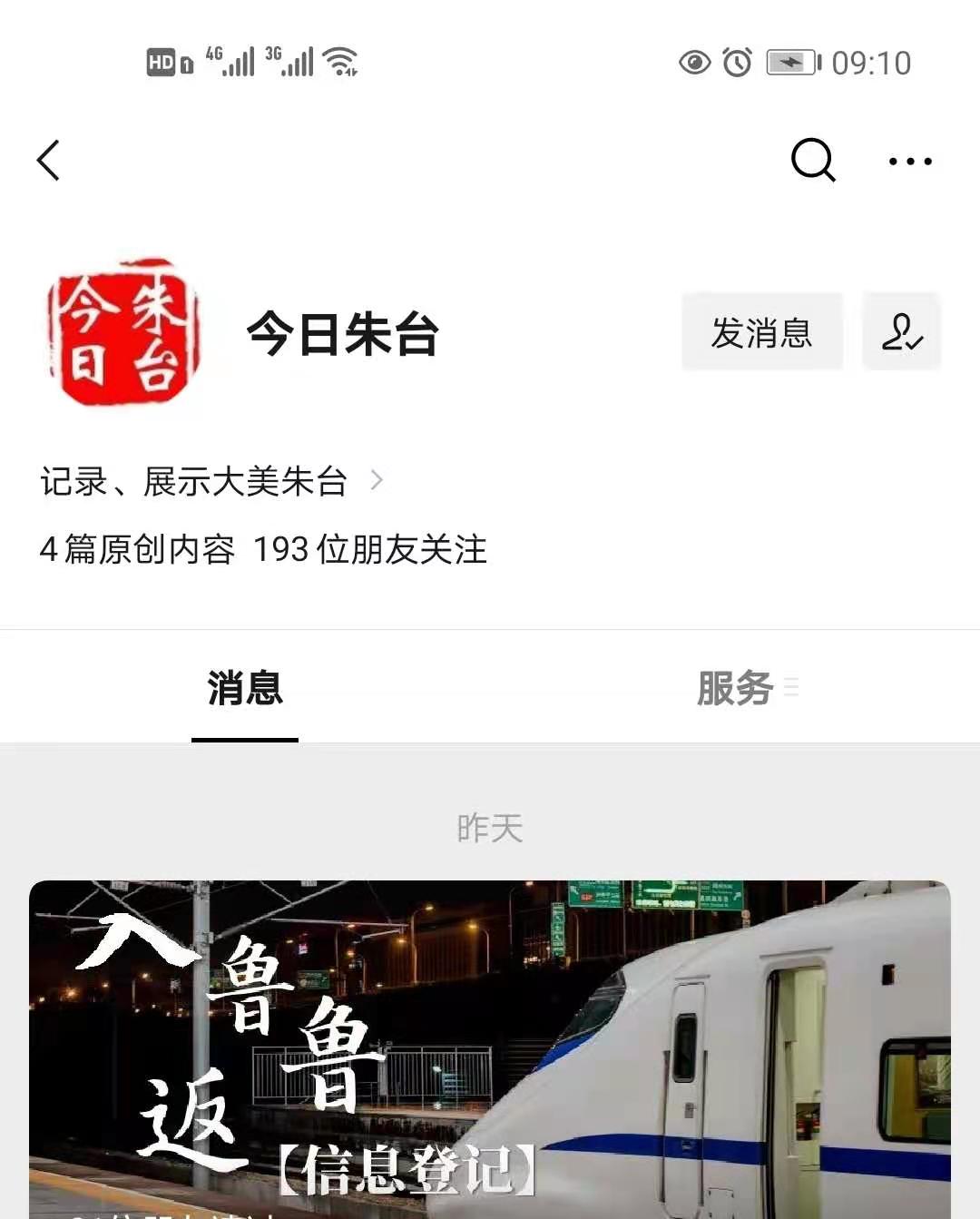The image size is (980, 1219).
Task: Open search with the magnifier icon
Action: pos(814,160)
